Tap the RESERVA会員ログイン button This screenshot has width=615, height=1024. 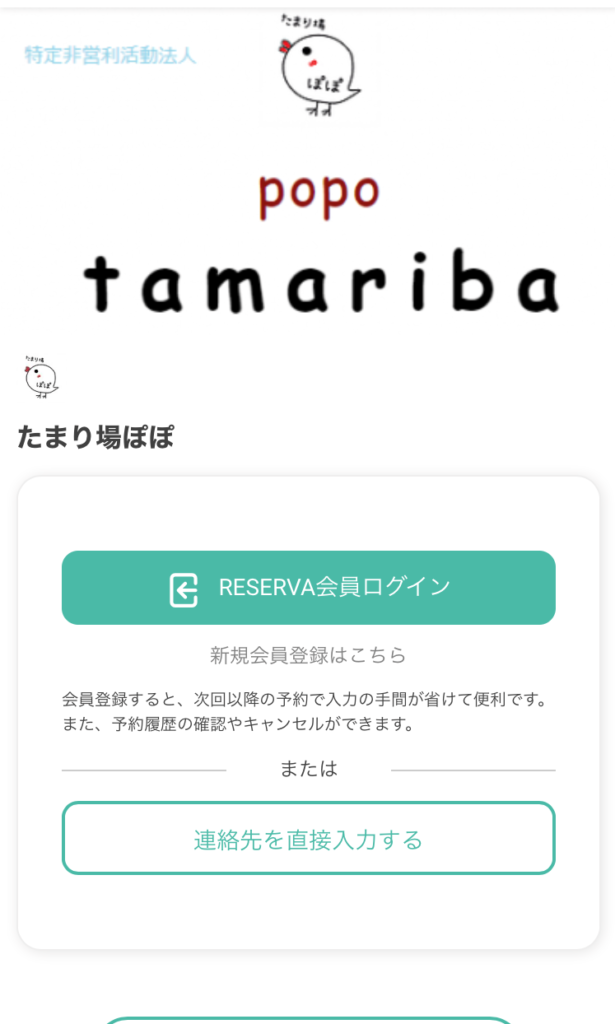click(308, 588)
